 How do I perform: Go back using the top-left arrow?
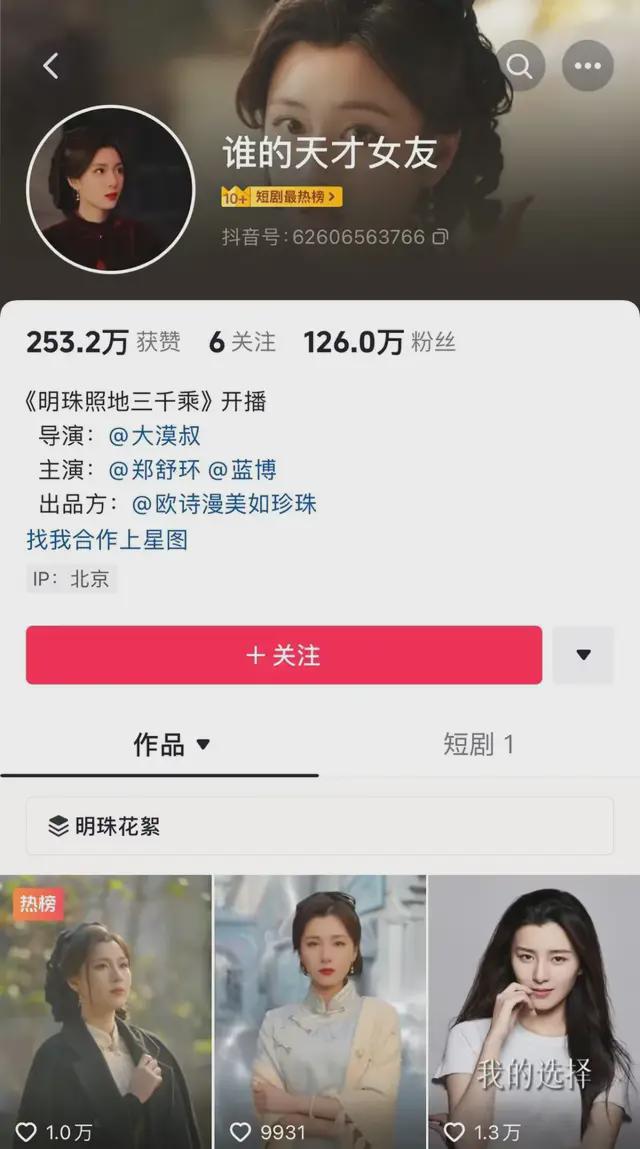pos(51,66)
